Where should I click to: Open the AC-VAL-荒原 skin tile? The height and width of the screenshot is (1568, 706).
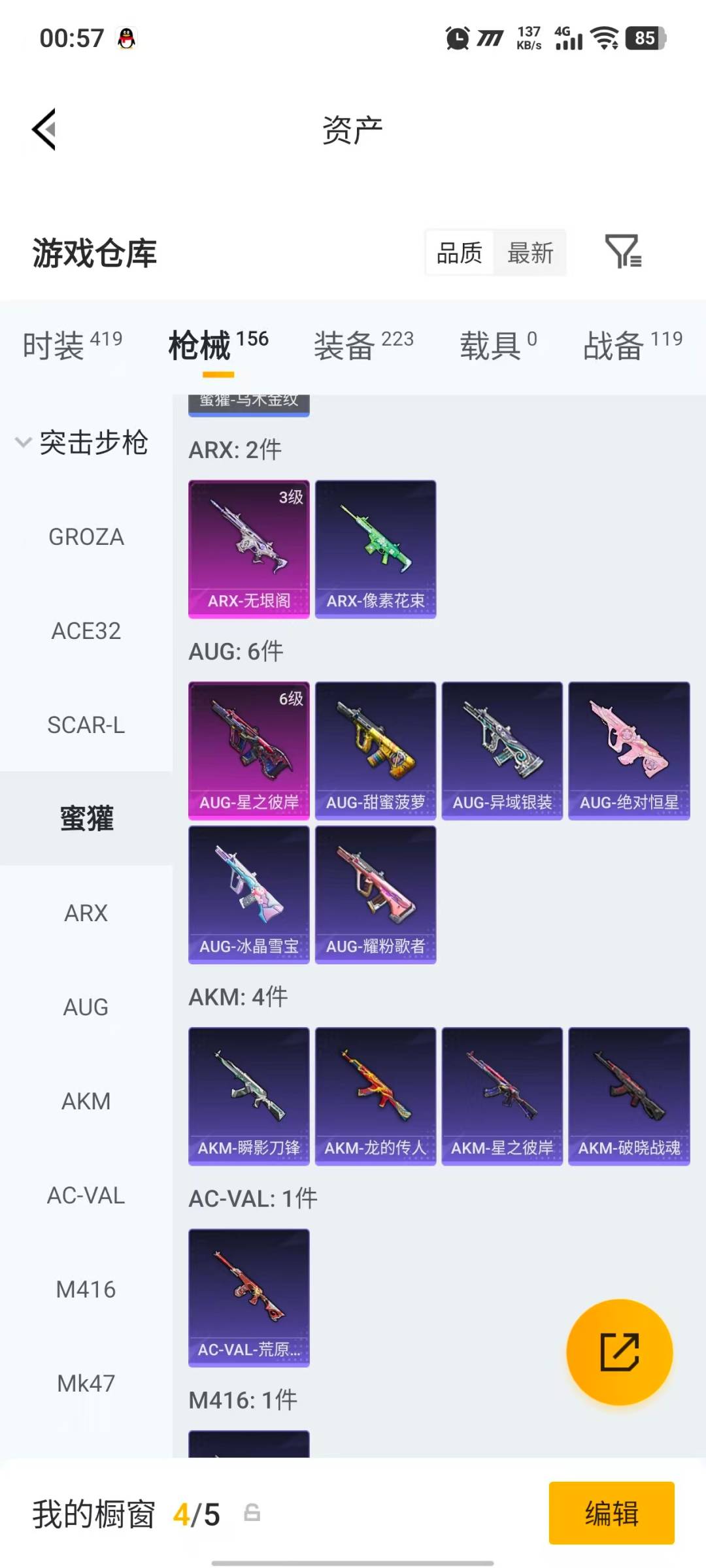tap(248, 1298)
